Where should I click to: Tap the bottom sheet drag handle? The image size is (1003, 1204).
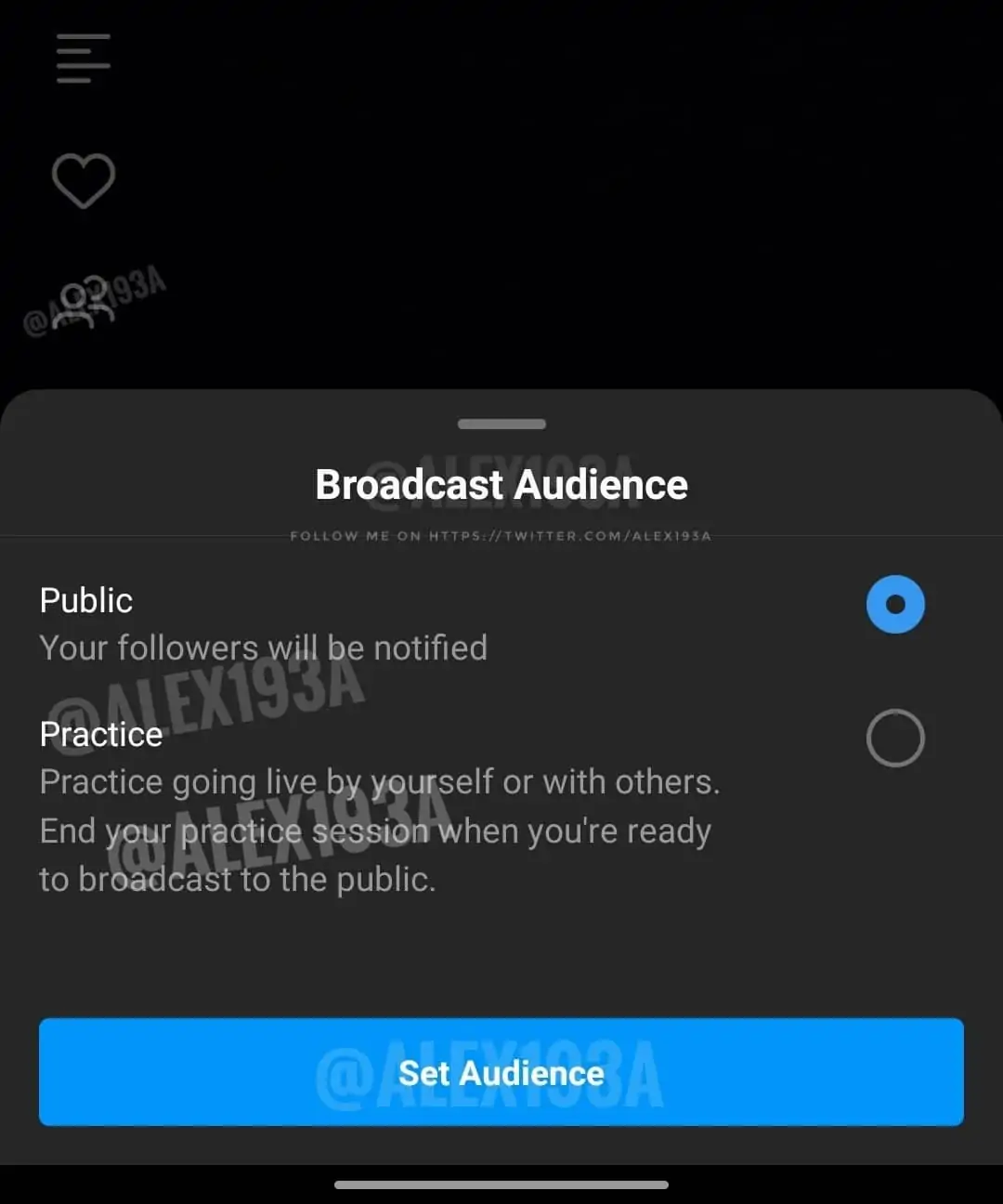(x=501, y=425)
